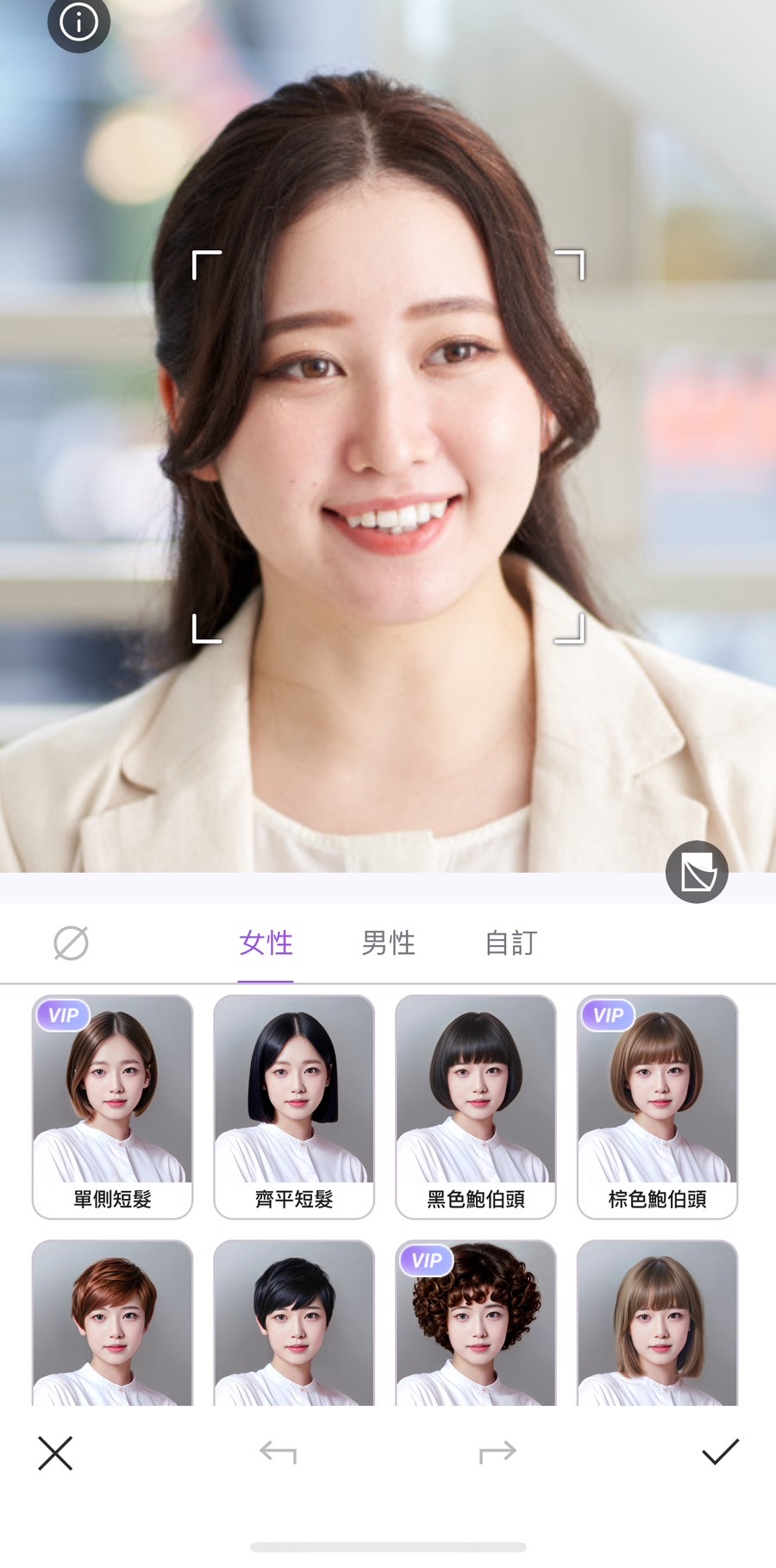This screenshot has height=1568, width=776.
Task: Choose the light brown bob with bangs
Action: click(x=657, y=1324)
